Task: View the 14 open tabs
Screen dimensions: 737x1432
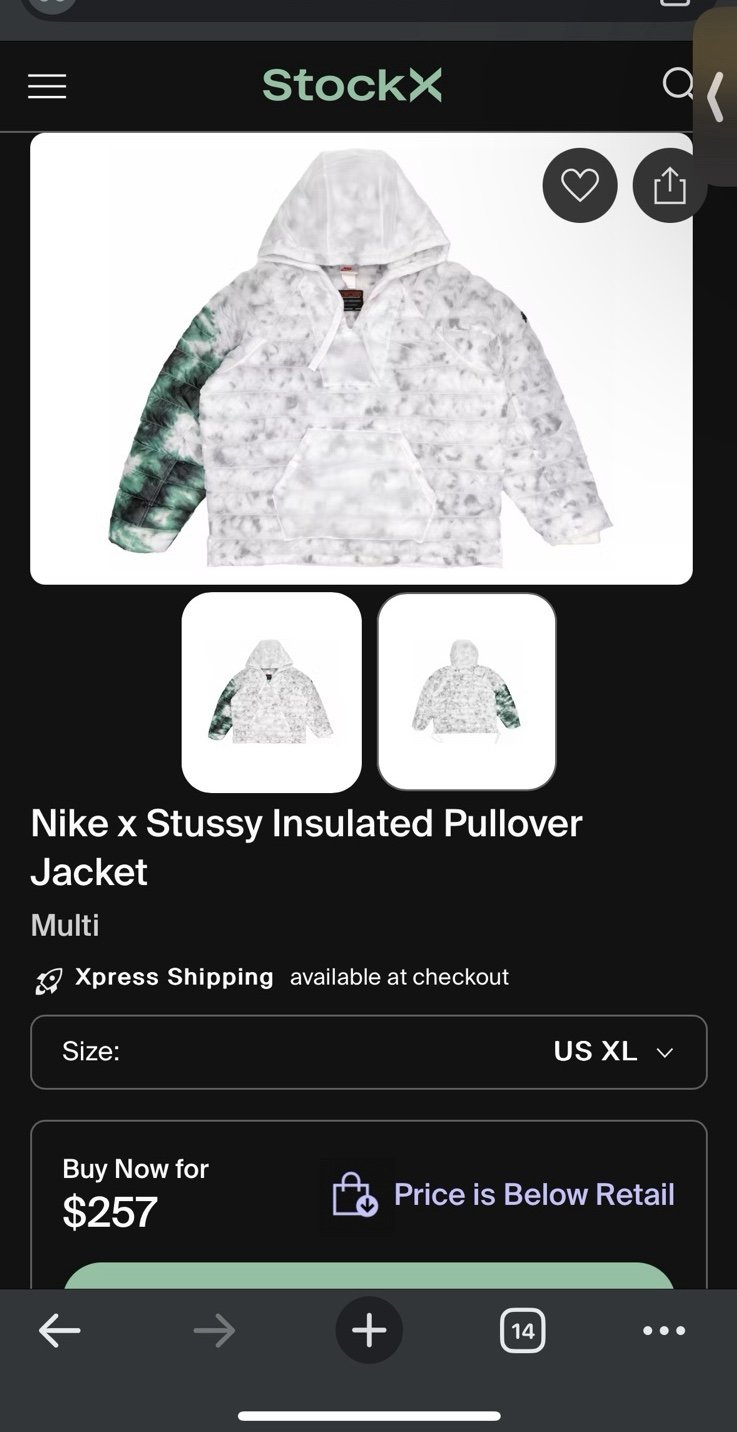Action: pos(522,1331)
